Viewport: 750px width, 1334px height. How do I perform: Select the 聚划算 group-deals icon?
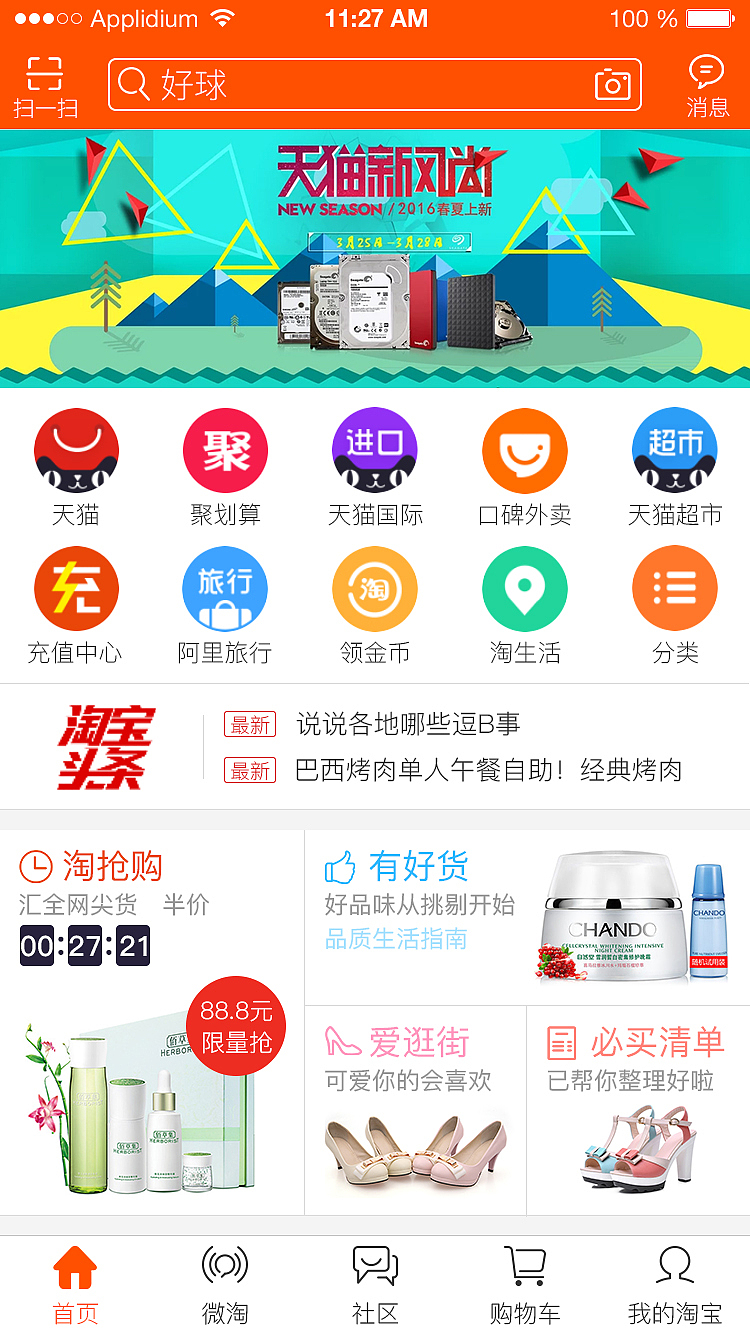[x=225, y=450]
